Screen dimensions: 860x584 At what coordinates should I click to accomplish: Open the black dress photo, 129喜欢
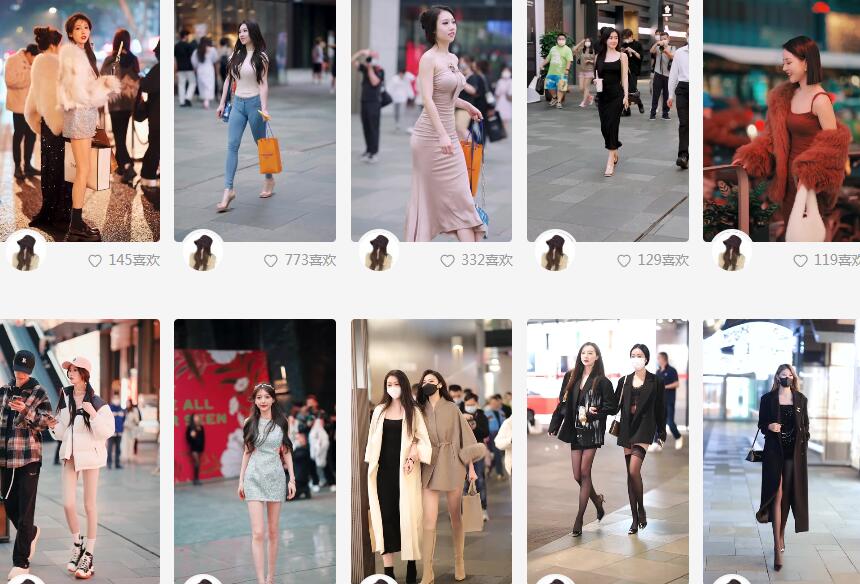(x=608, y=120)
